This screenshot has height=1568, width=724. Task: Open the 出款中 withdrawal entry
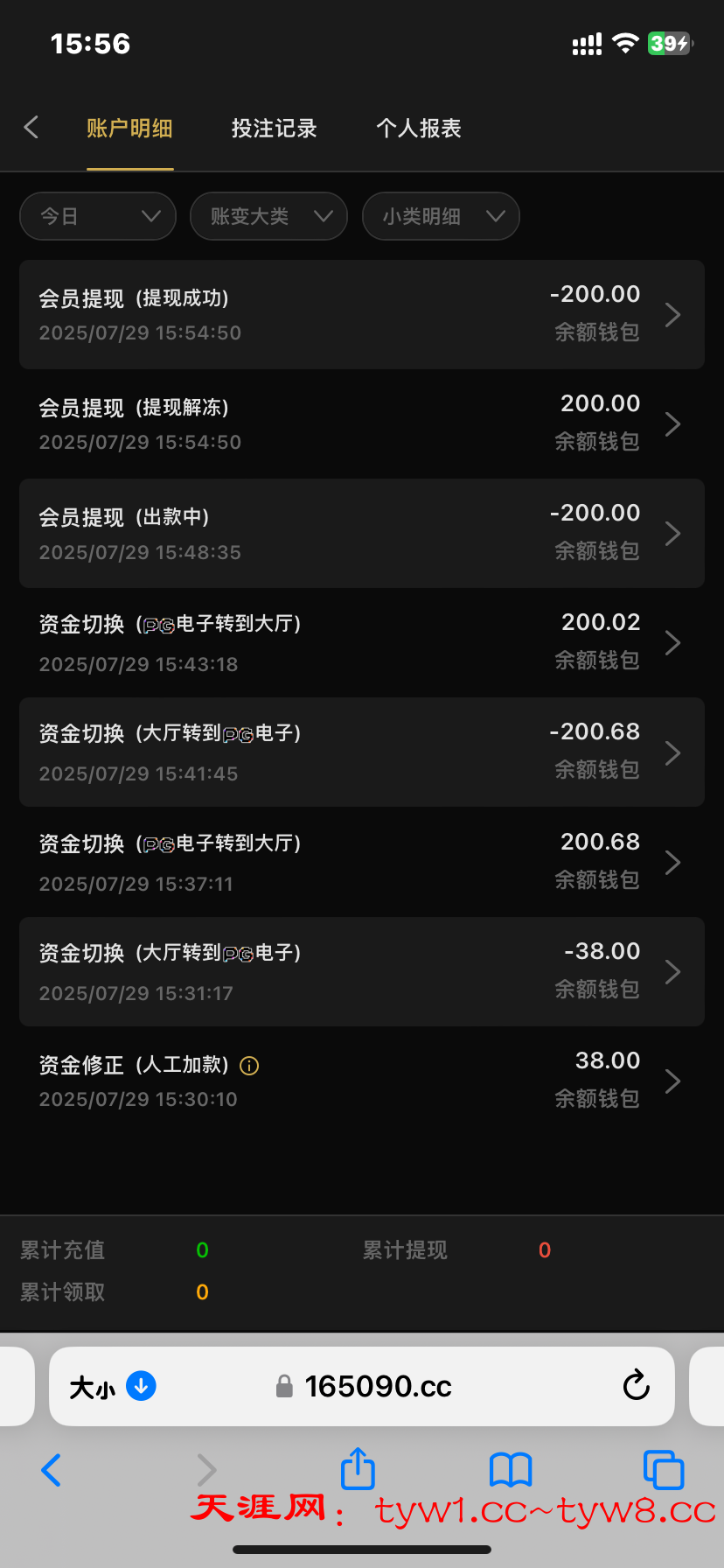click(361, 533)
